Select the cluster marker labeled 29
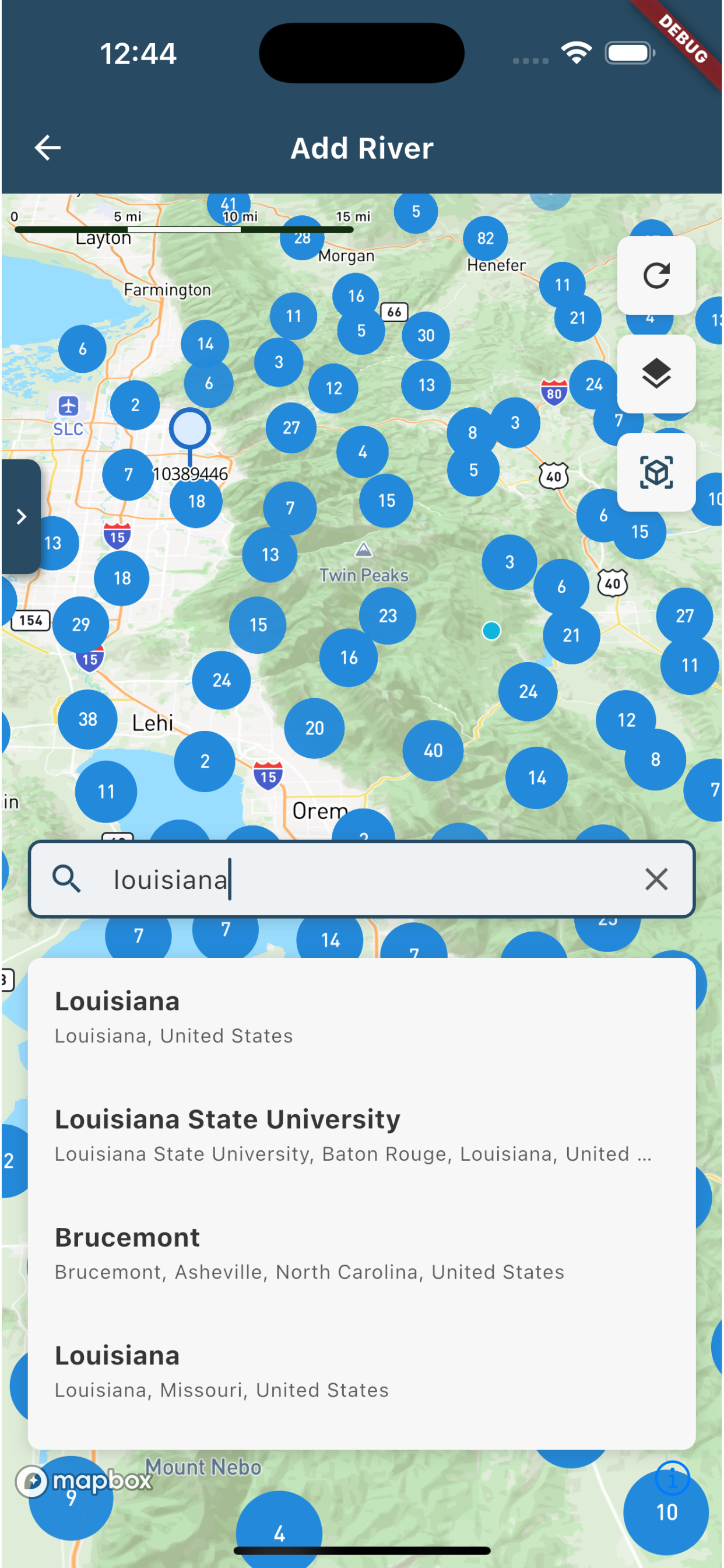The image size is (724, 1568). pyautogui.click(x=80, y=624)
